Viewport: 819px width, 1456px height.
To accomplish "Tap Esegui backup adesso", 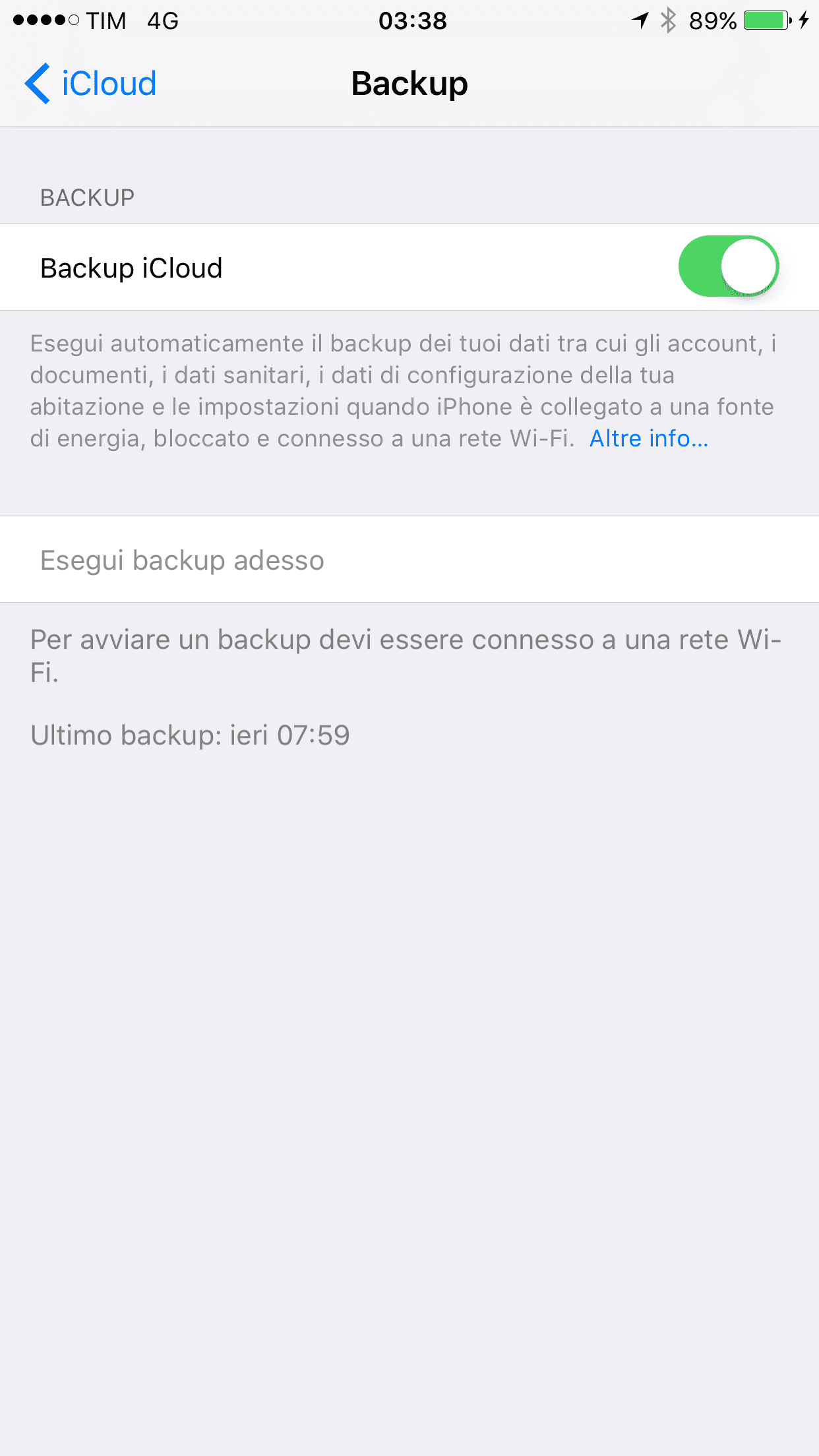I will click(x=409, y=559).
